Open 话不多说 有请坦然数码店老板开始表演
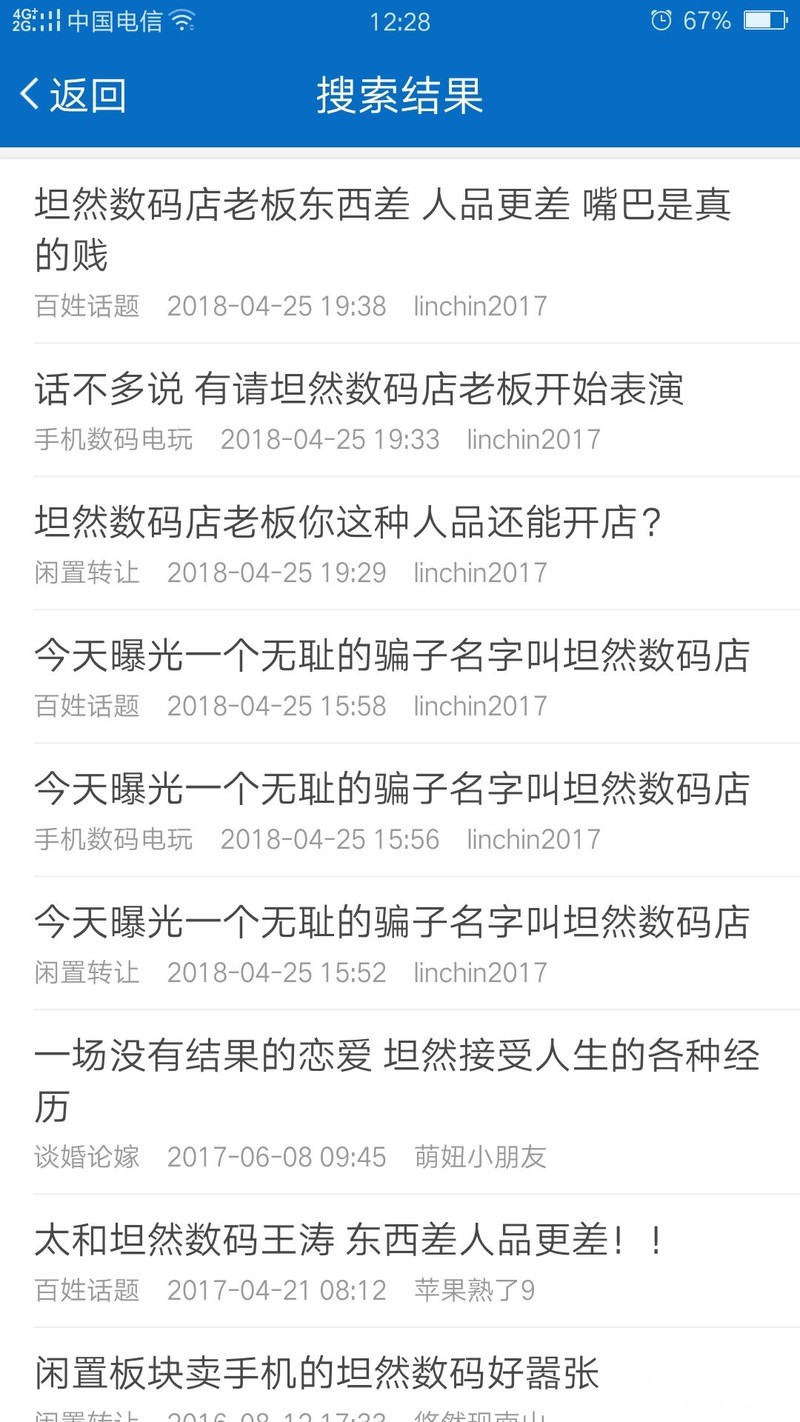Image resolution: width=800 pixels, height=1422 pixels. point(400,410)
